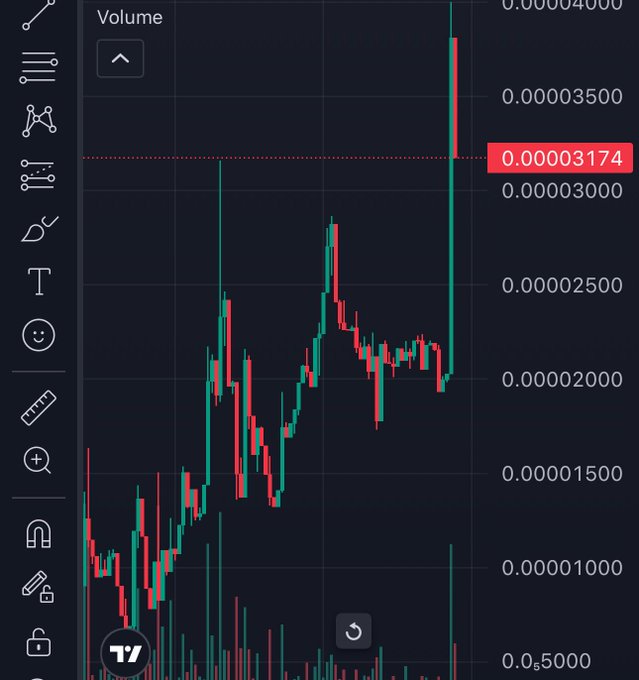Collapse the Volume indicator legend
Screen dimensions: 639x680
[x=120, y=58]
